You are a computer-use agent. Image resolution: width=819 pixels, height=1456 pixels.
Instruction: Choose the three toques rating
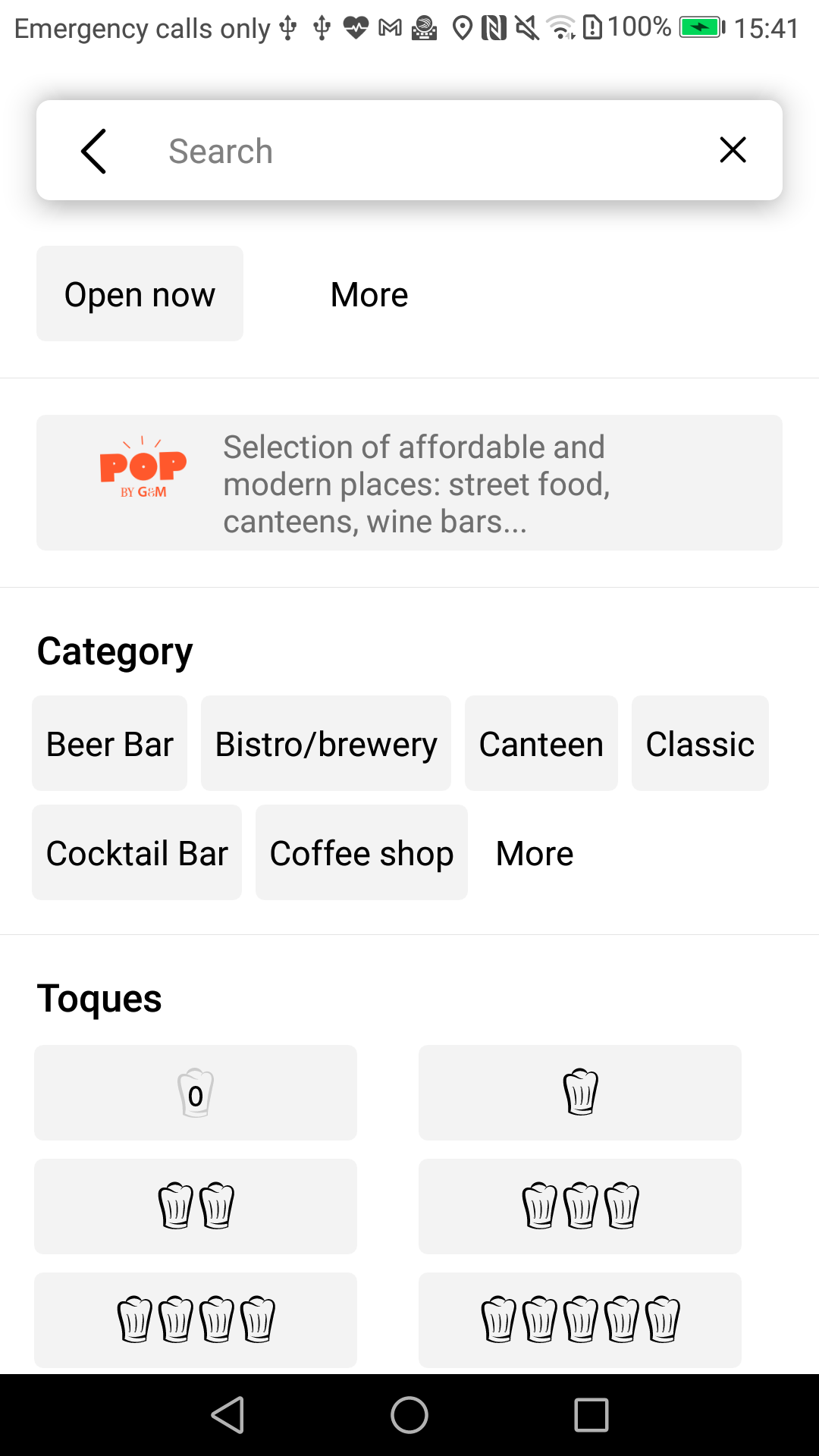coord(580,1207)
